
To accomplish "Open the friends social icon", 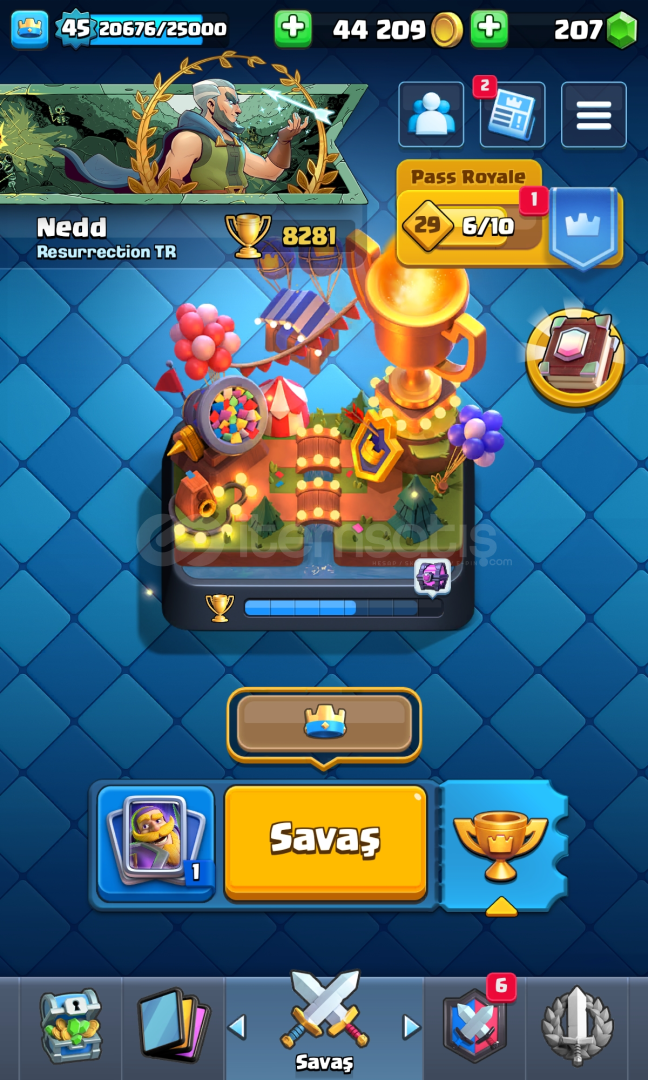I will [x=431, y=114].
